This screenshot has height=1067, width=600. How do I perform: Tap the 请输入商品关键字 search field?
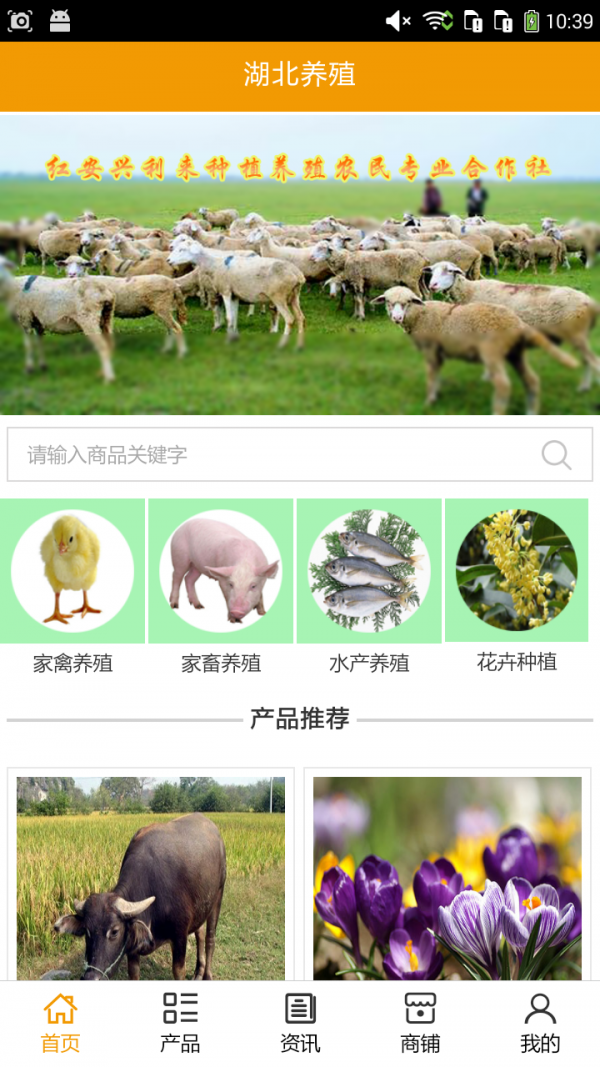pos(270,455)
